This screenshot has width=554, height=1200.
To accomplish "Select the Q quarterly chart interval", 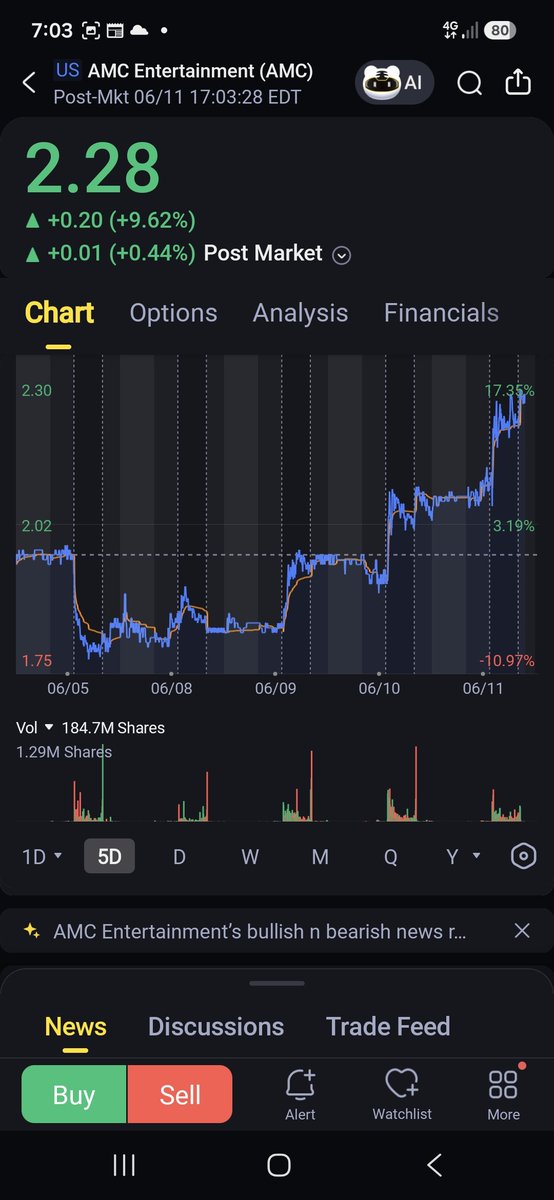I will tap(390, 857).
